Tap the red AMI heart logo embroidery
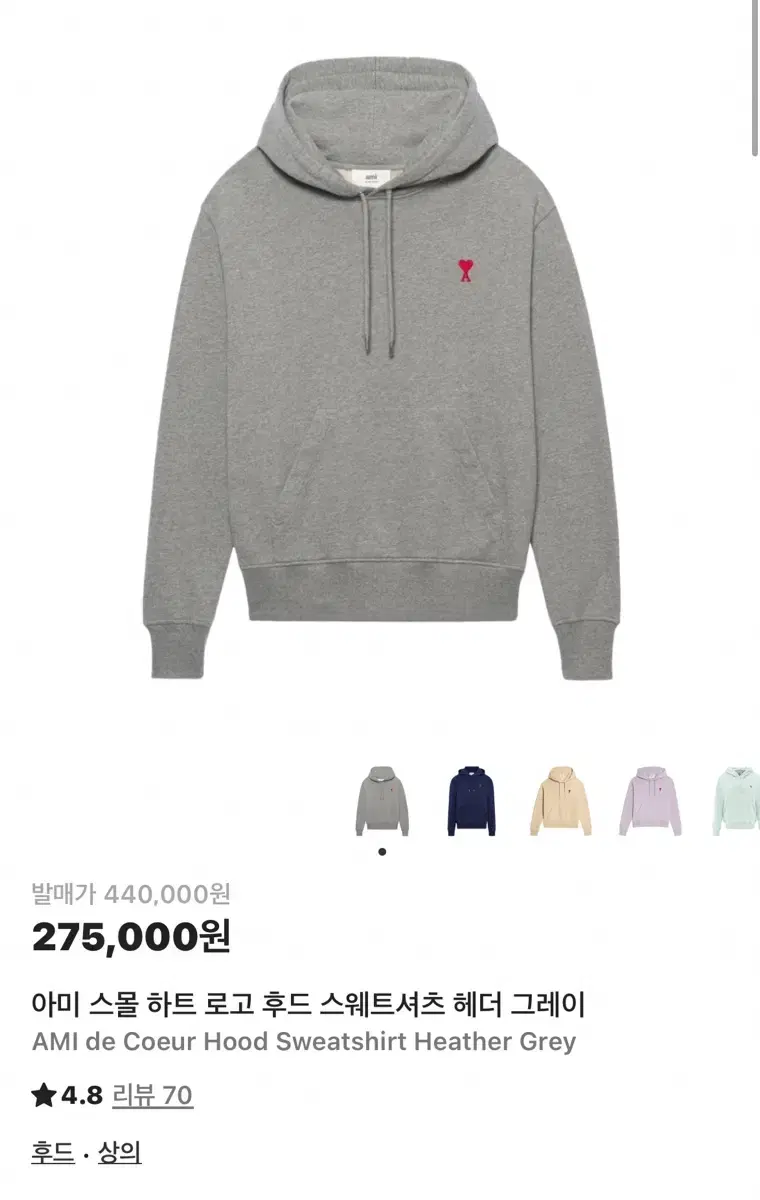This screenshot has height=1200, width=760. [x=466, y=272]
